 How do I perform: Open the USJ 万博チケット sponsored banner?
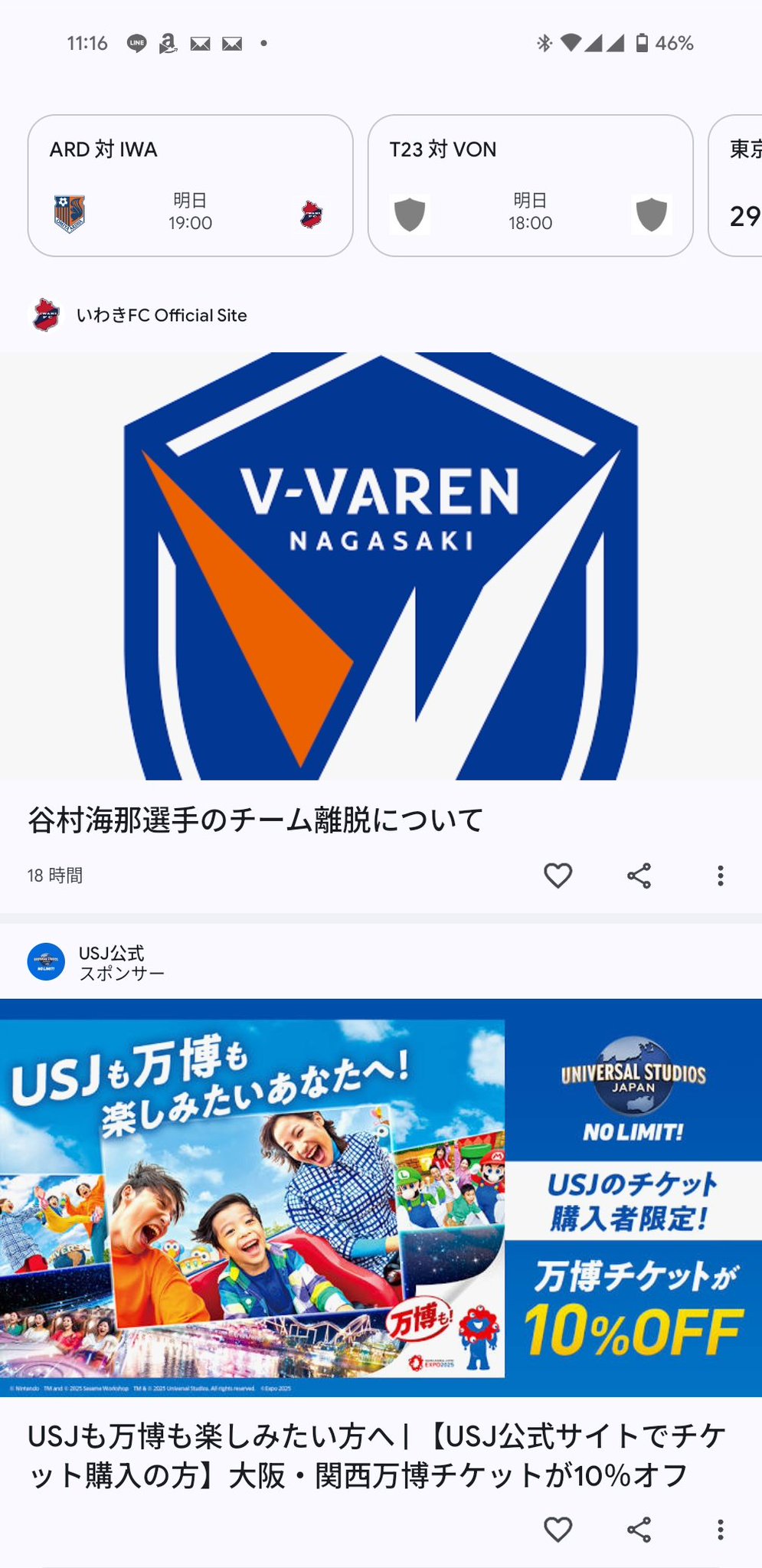pos(381,1196)
